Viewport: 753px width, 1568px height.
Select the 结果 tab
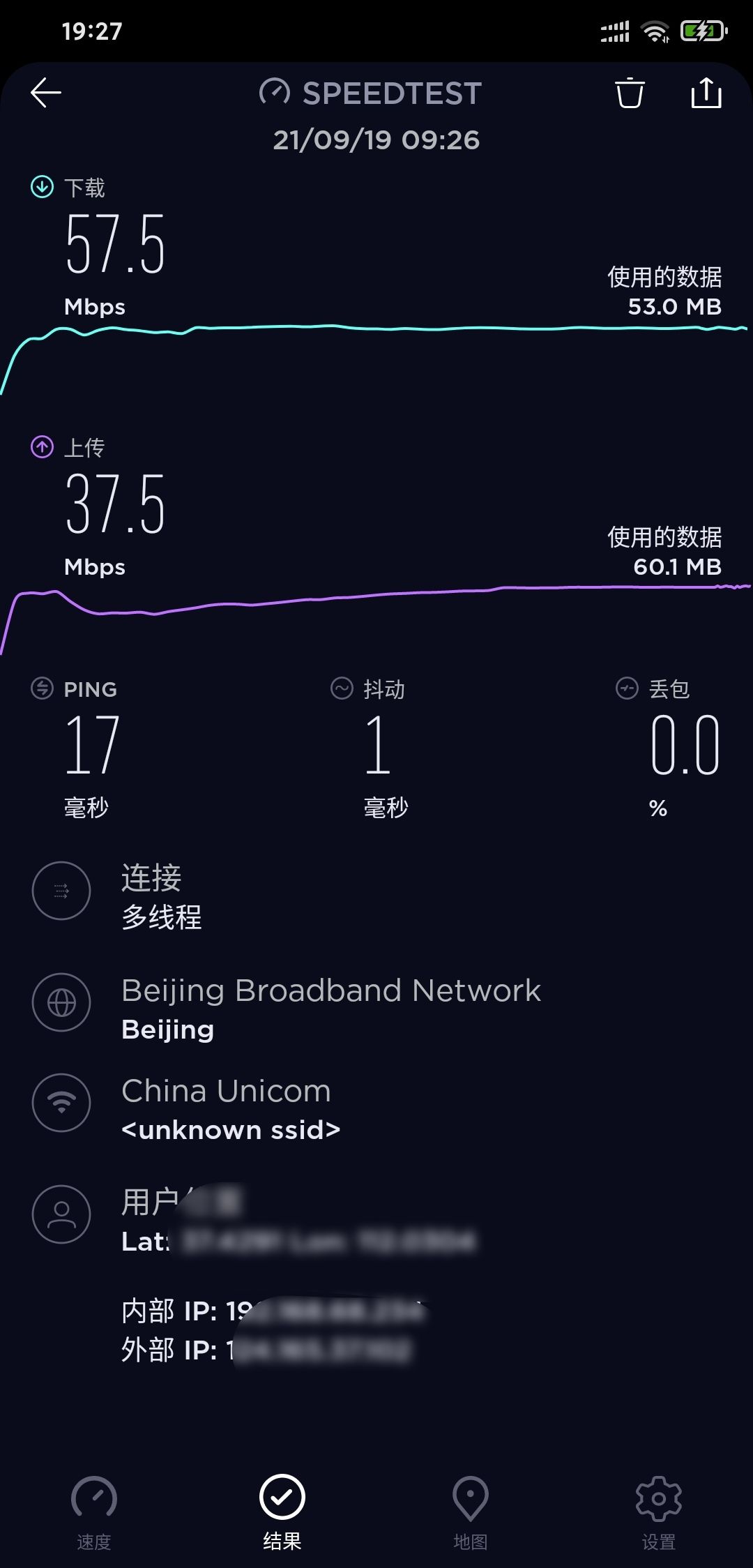pos(282,1512)
